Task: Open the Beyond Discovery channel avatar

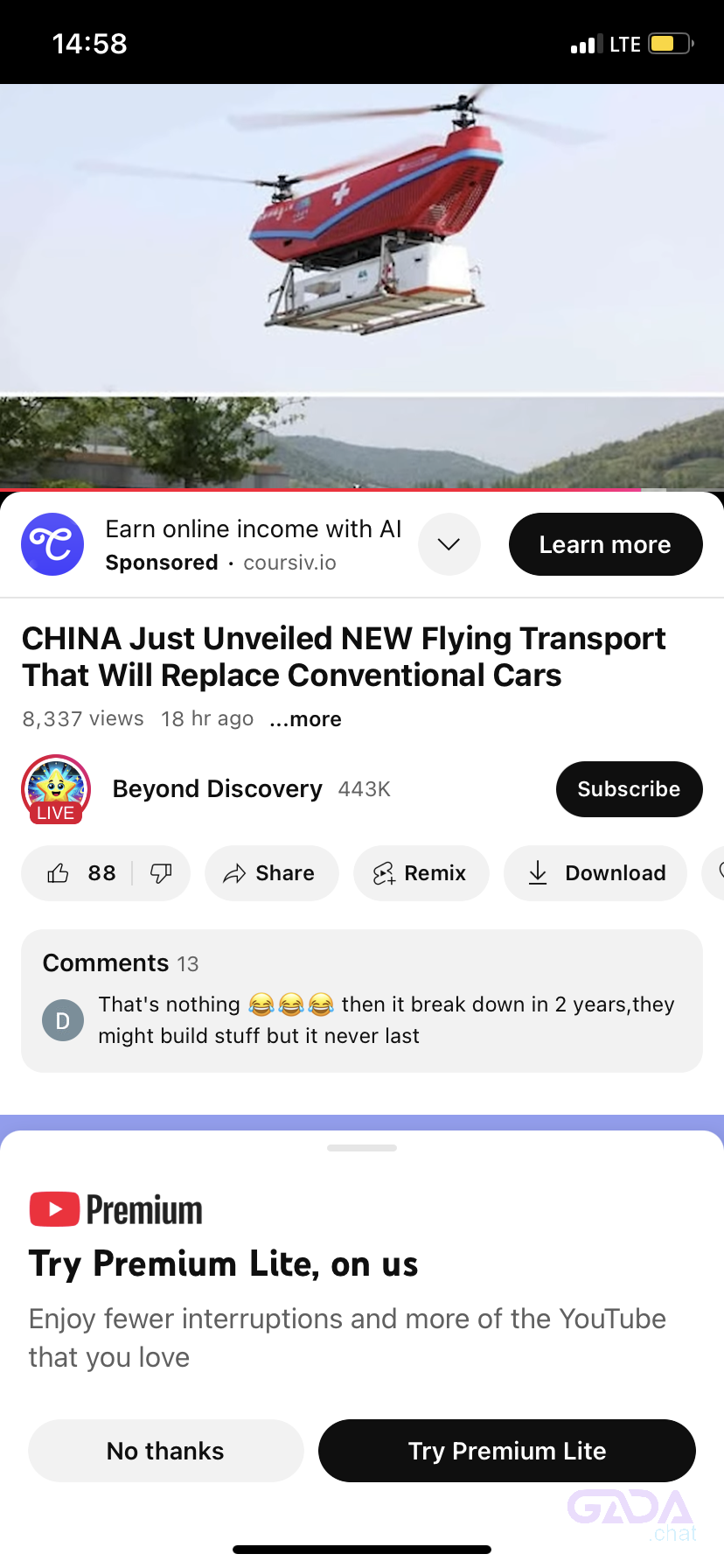Action: (x=56, y=788)
